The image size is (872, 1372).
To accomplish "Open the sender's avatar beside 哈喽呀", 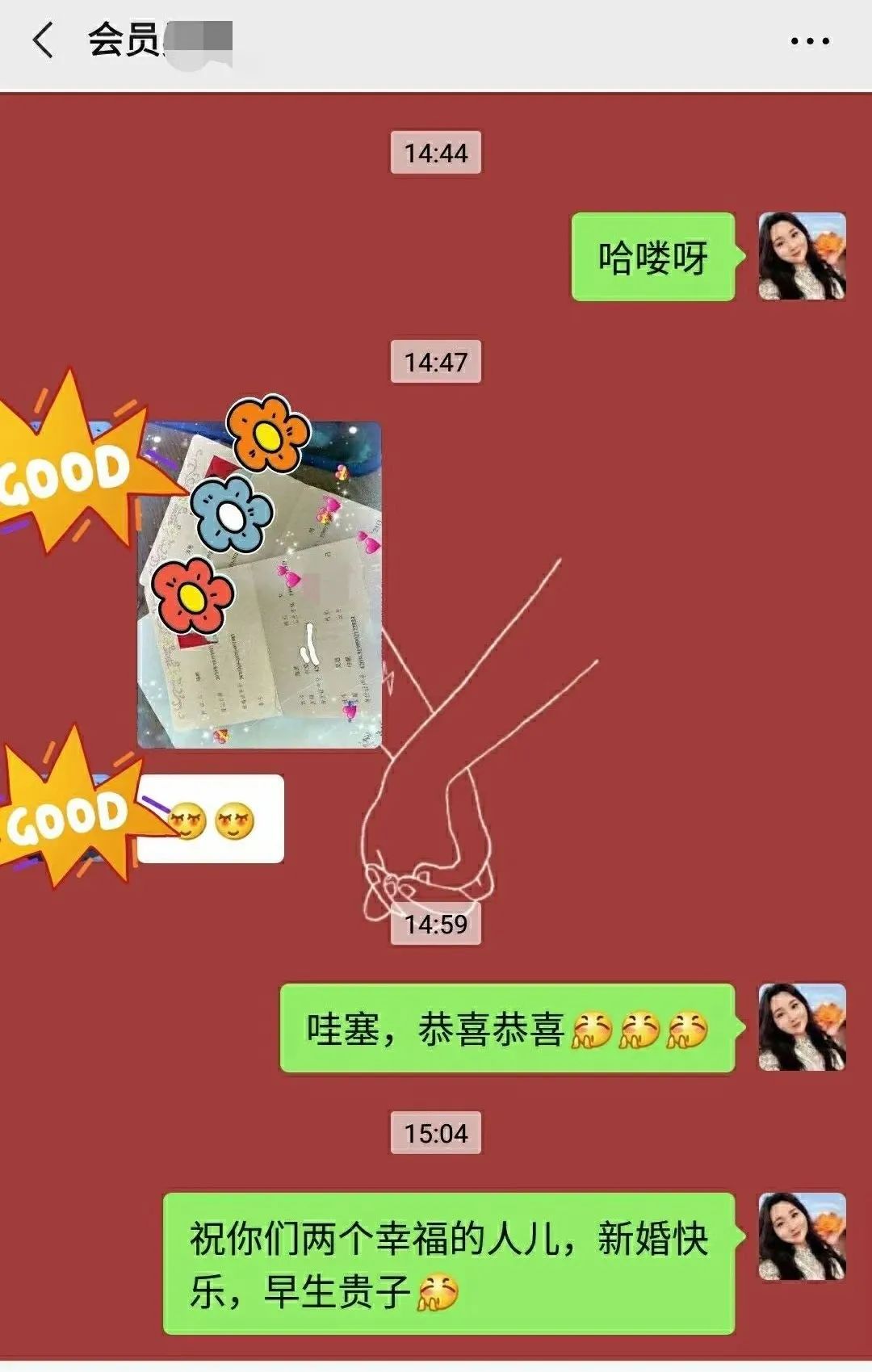I will [802, 257].
